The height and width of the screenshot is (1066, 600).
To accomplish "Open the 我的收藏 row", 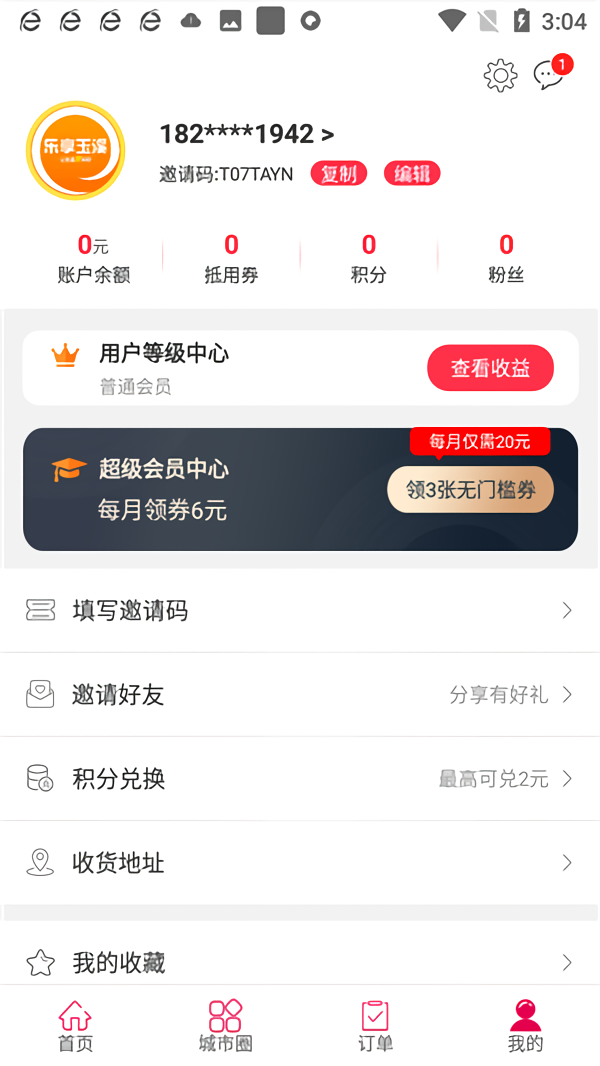I will click(x=300, y=963).
